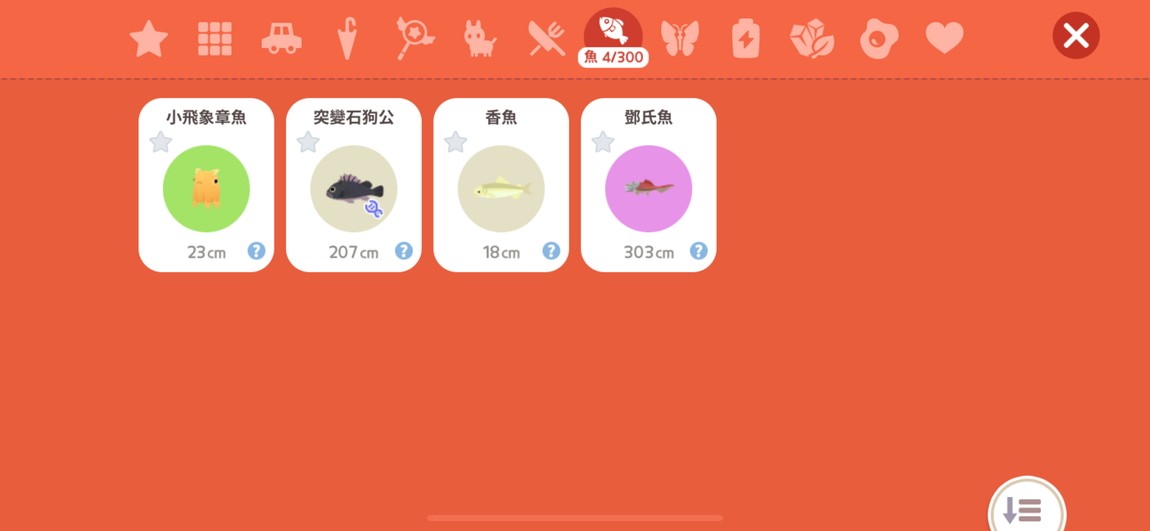Switch to the animal category tab
This screenshot has height=531, width=1150.
click(x=480, y=39)
